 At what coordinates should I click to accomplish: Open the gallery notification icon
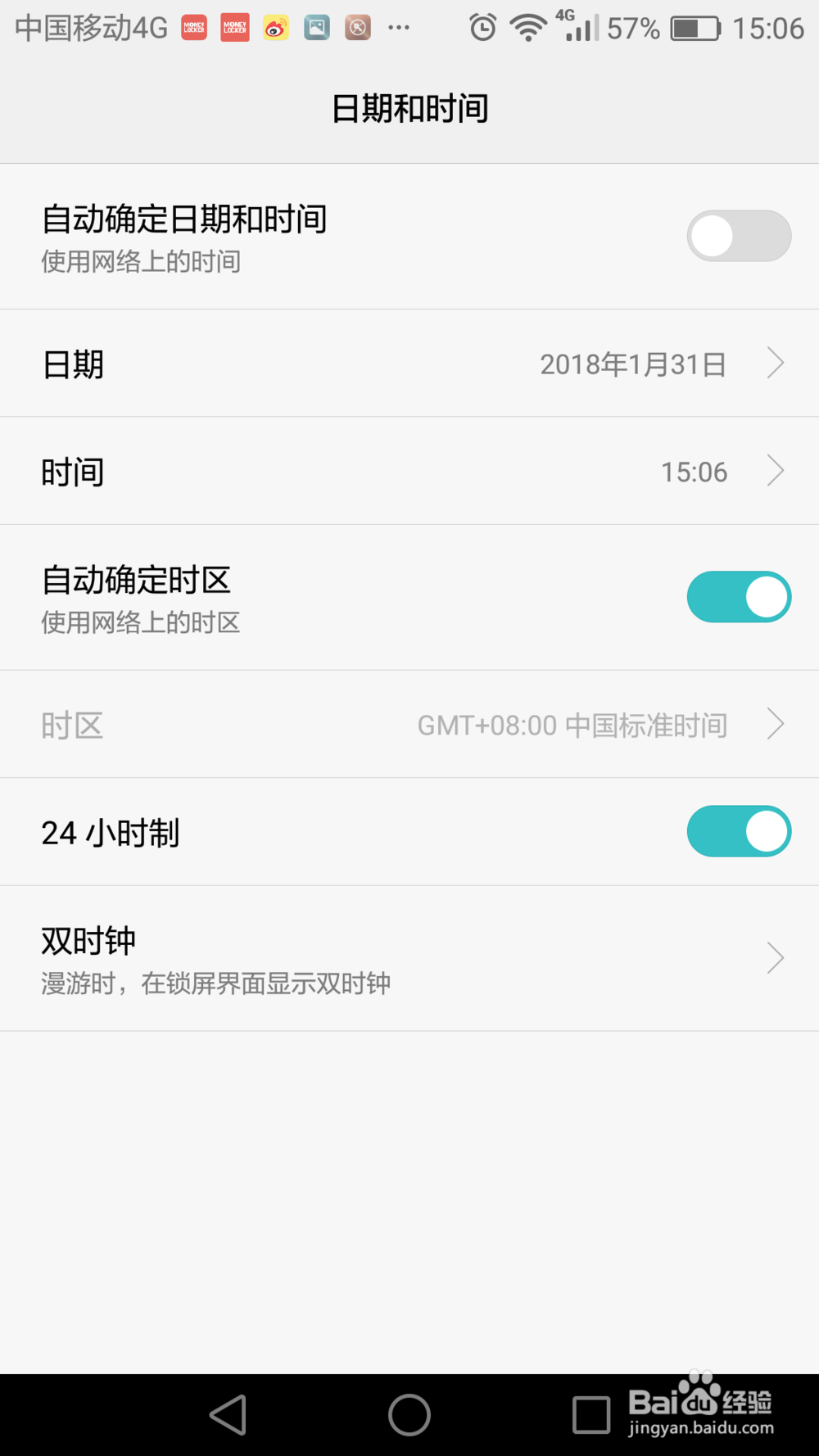(316, 27)
